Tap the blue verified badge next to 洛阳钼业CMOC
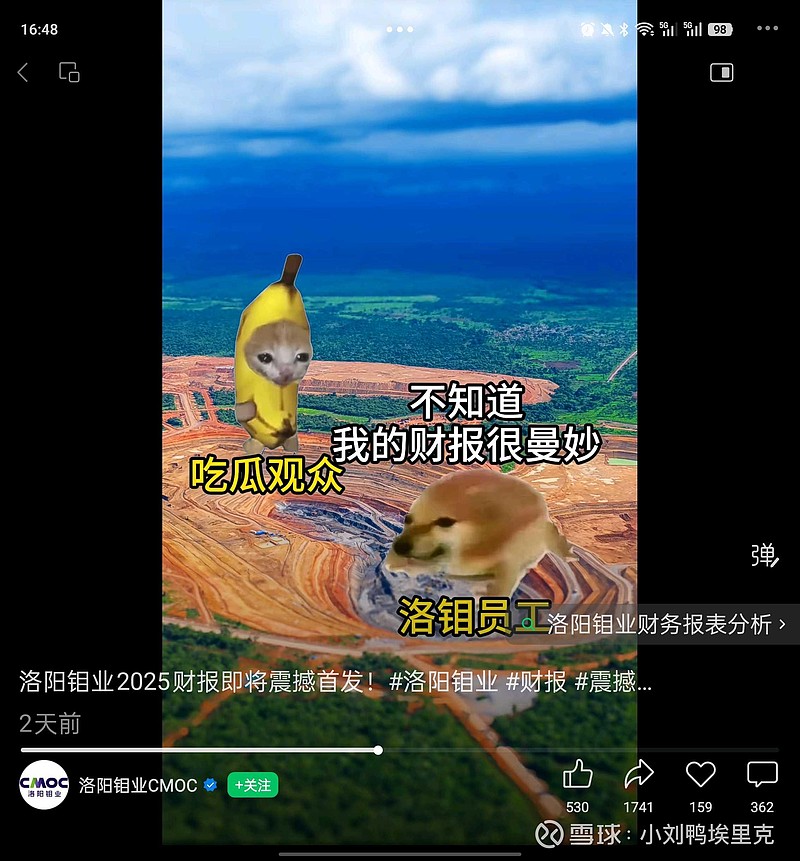The image size is (800, 861). coord(210,786)
